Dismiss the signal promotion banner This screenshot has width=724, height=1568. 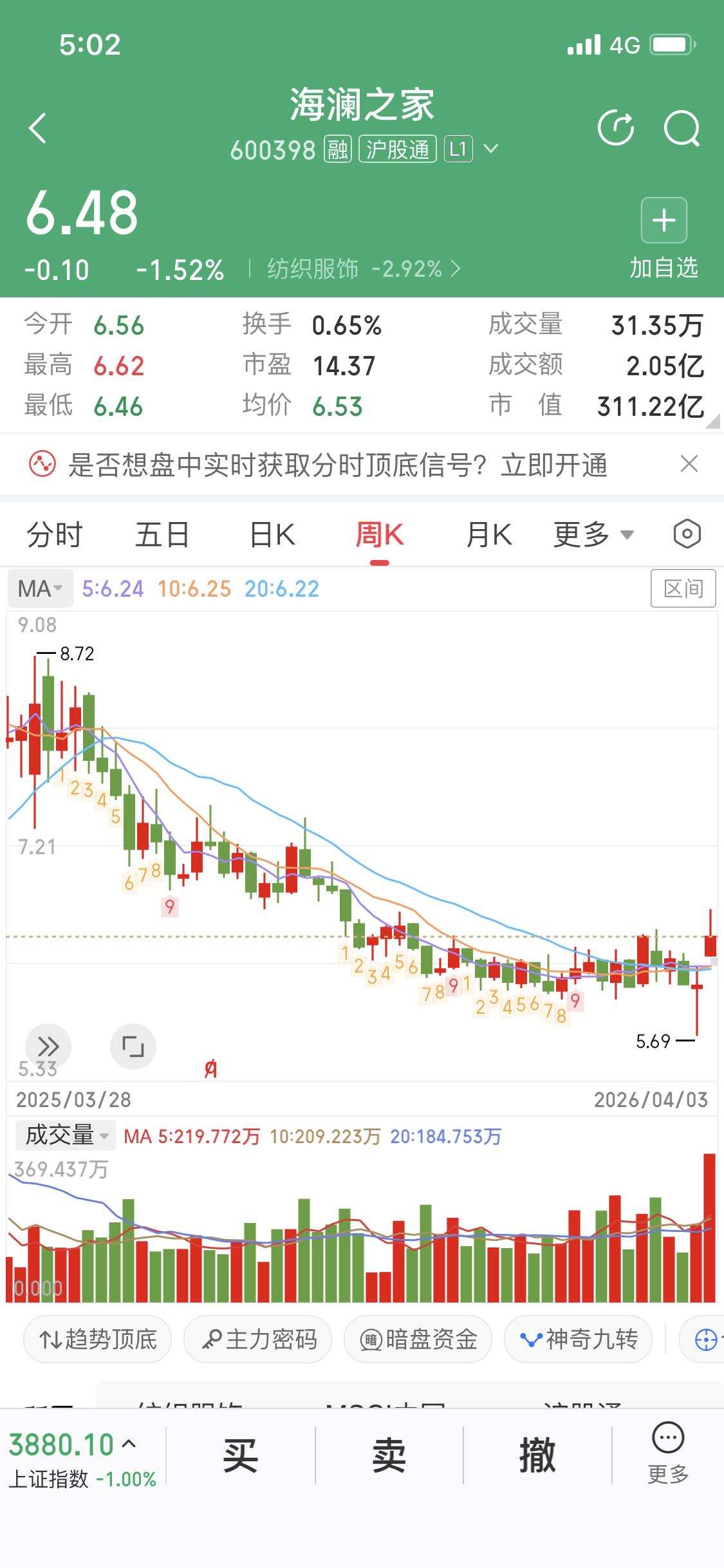(688, 464)
